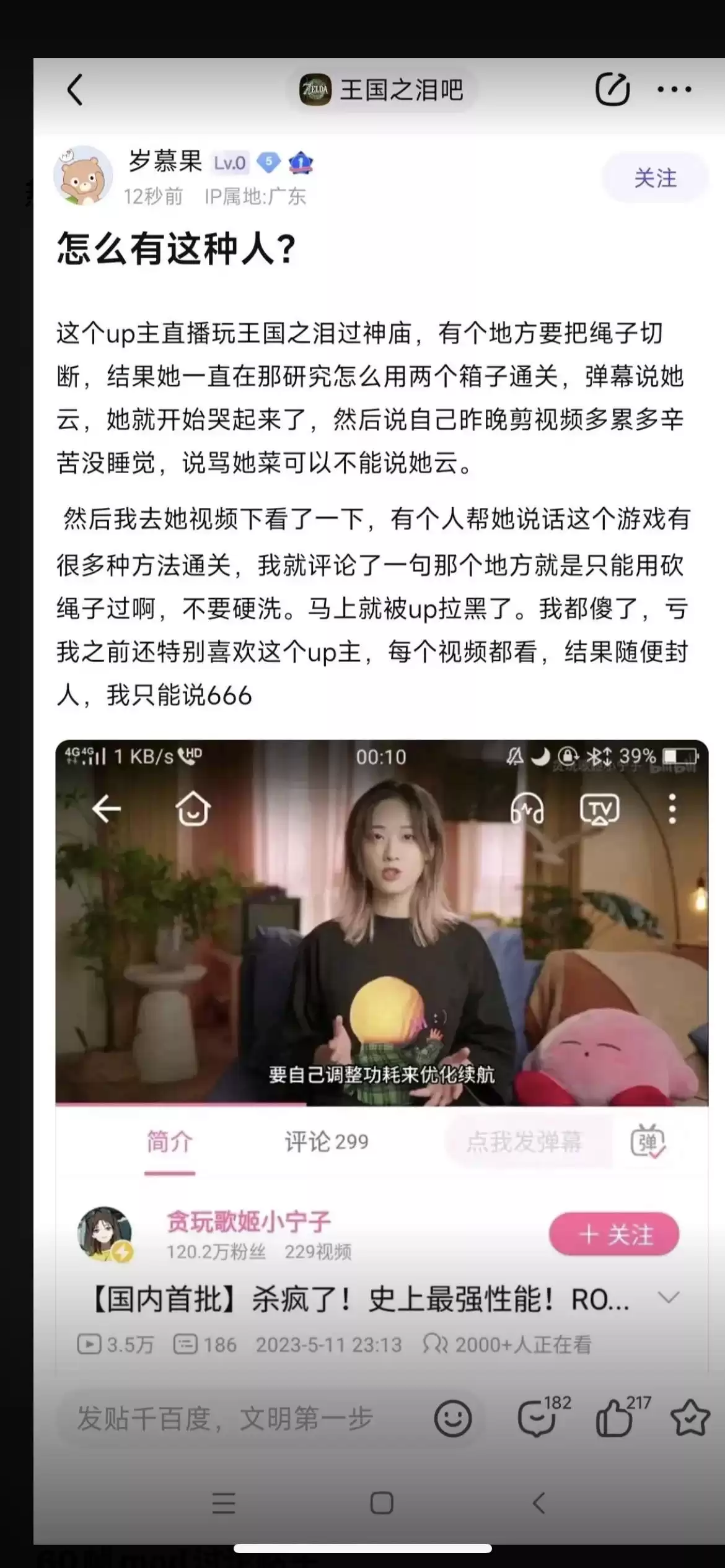Tap the system home button
This screenshot has width=725, height=1568.
tap(381, 1503)
